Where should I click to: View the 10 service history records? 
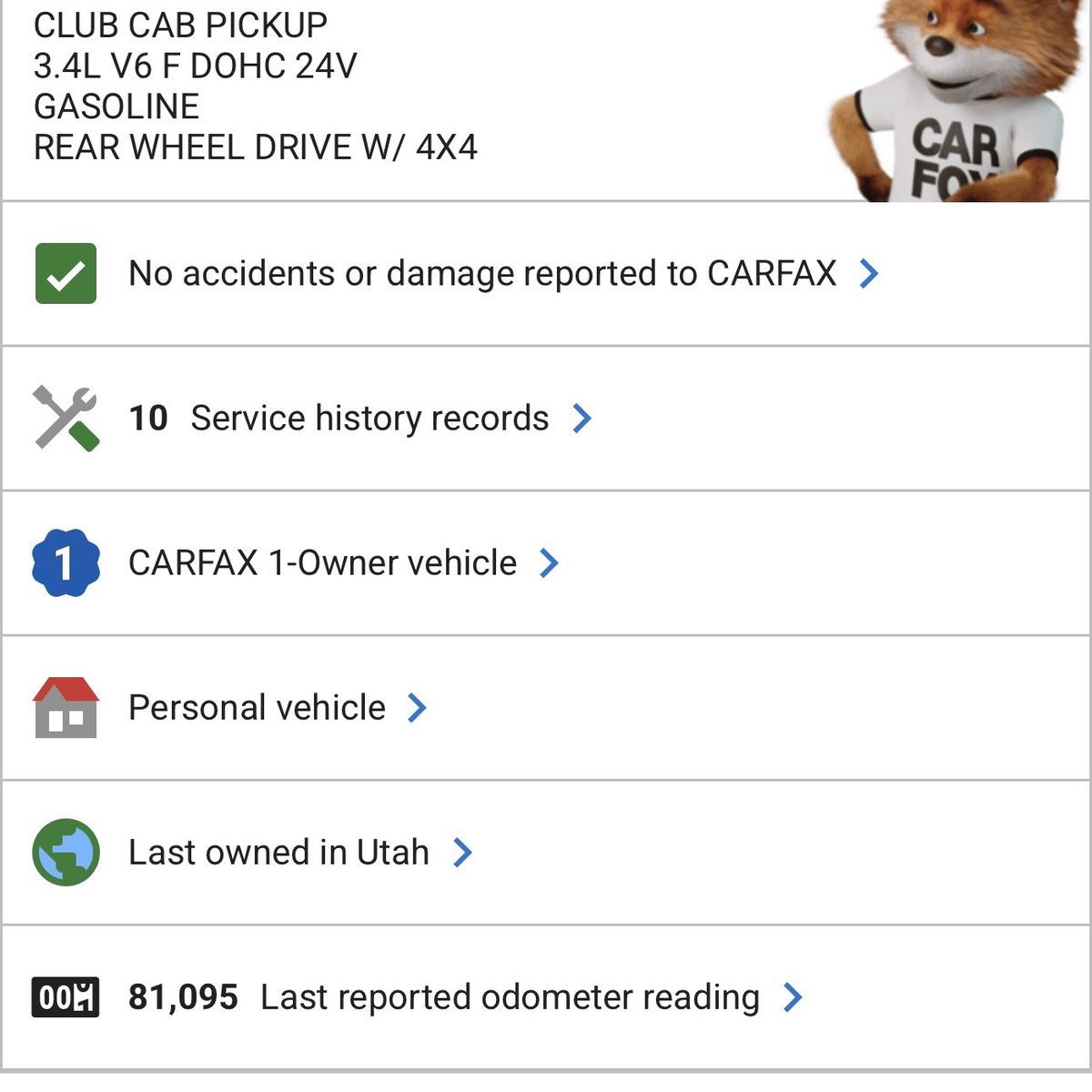coord(369,419)
